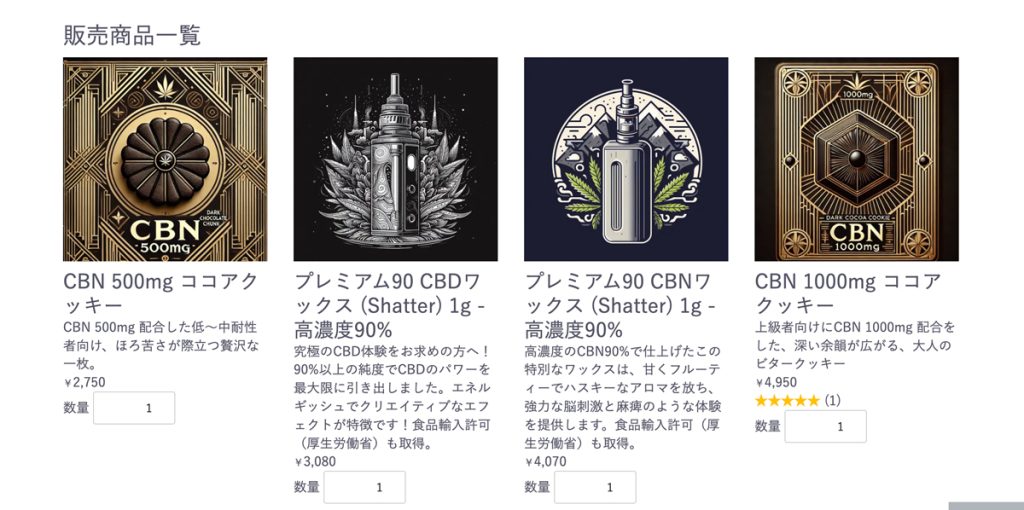Edit the quantity field for CBNワックス
The height and width of the screenshot is (510, 1024).
[x=595, y=487]
